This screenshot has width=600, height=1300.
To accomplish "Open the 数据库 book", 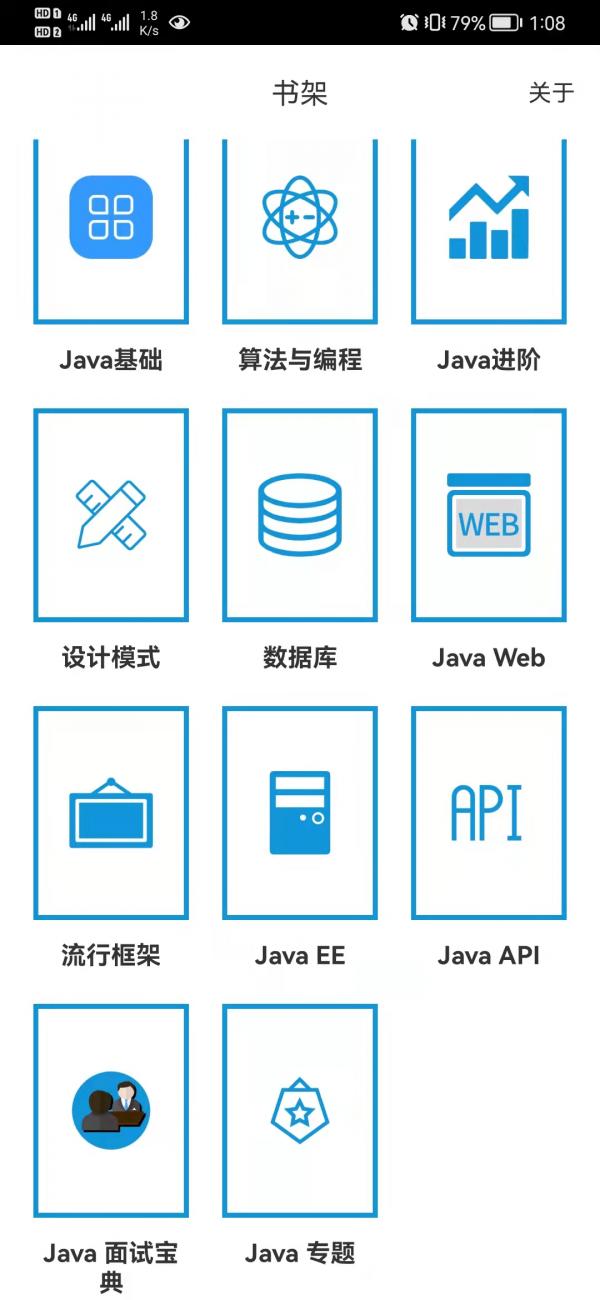I will coord(300,515).
